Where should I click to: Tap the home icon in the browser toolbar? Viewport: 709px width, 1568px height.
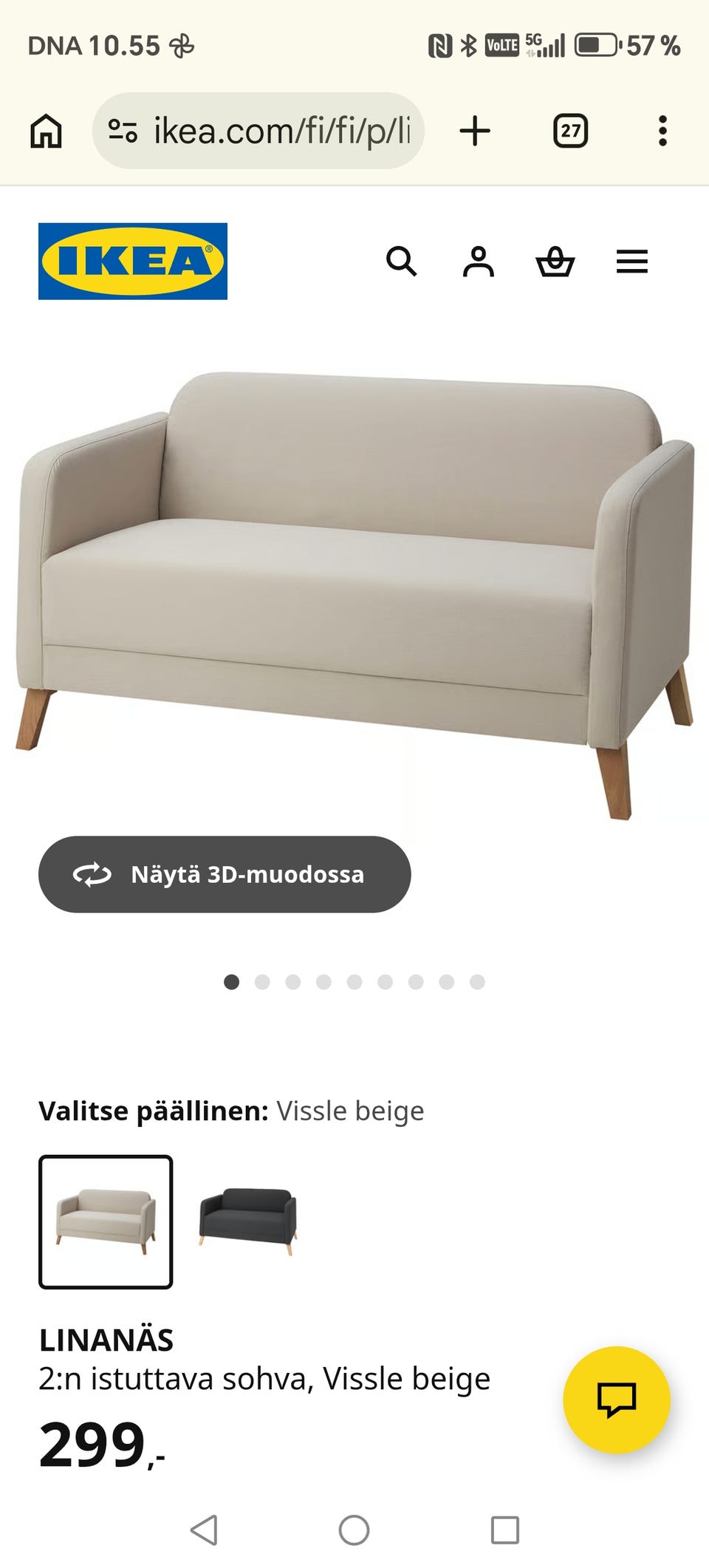(x=46, y=130)
